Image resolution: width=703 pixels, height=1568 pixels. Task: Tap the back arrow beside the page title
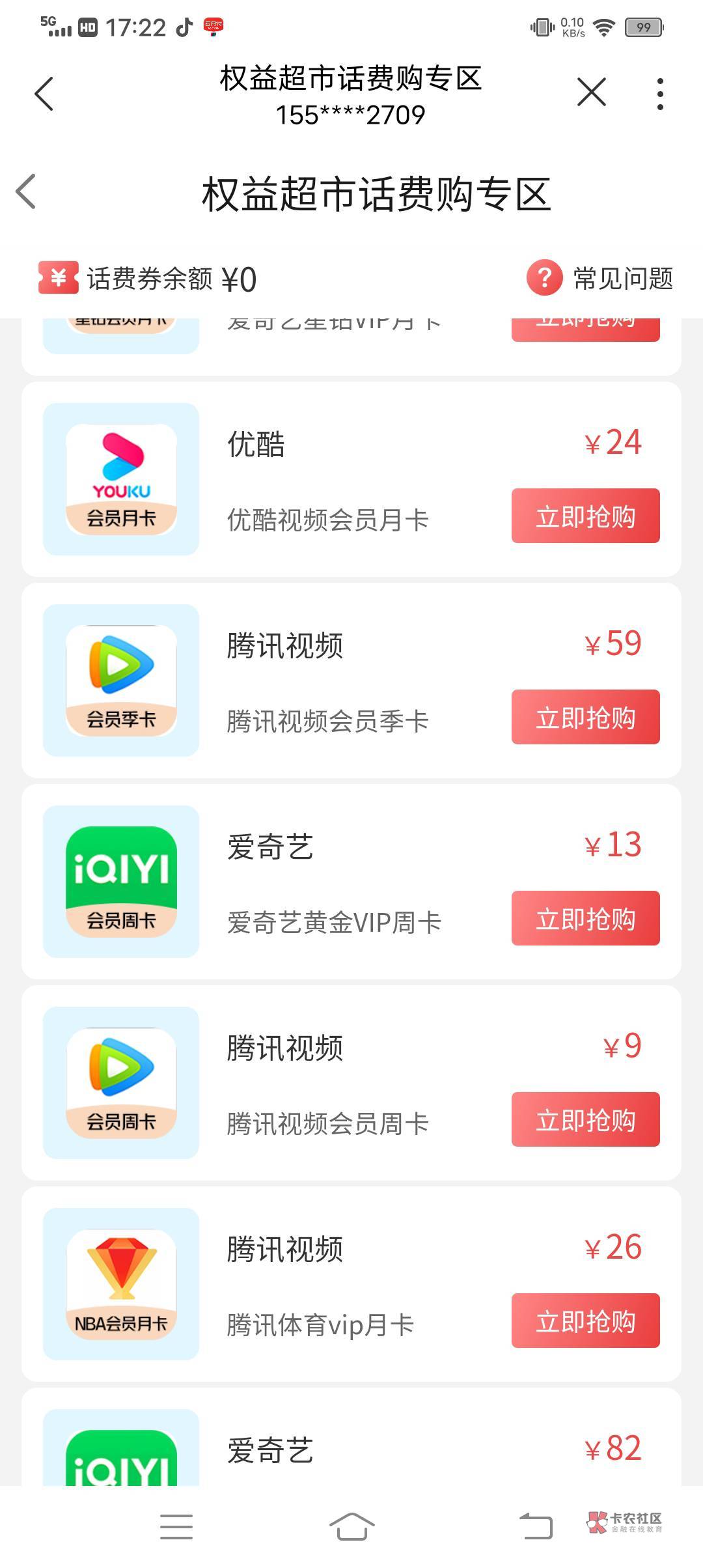(26, 192)
